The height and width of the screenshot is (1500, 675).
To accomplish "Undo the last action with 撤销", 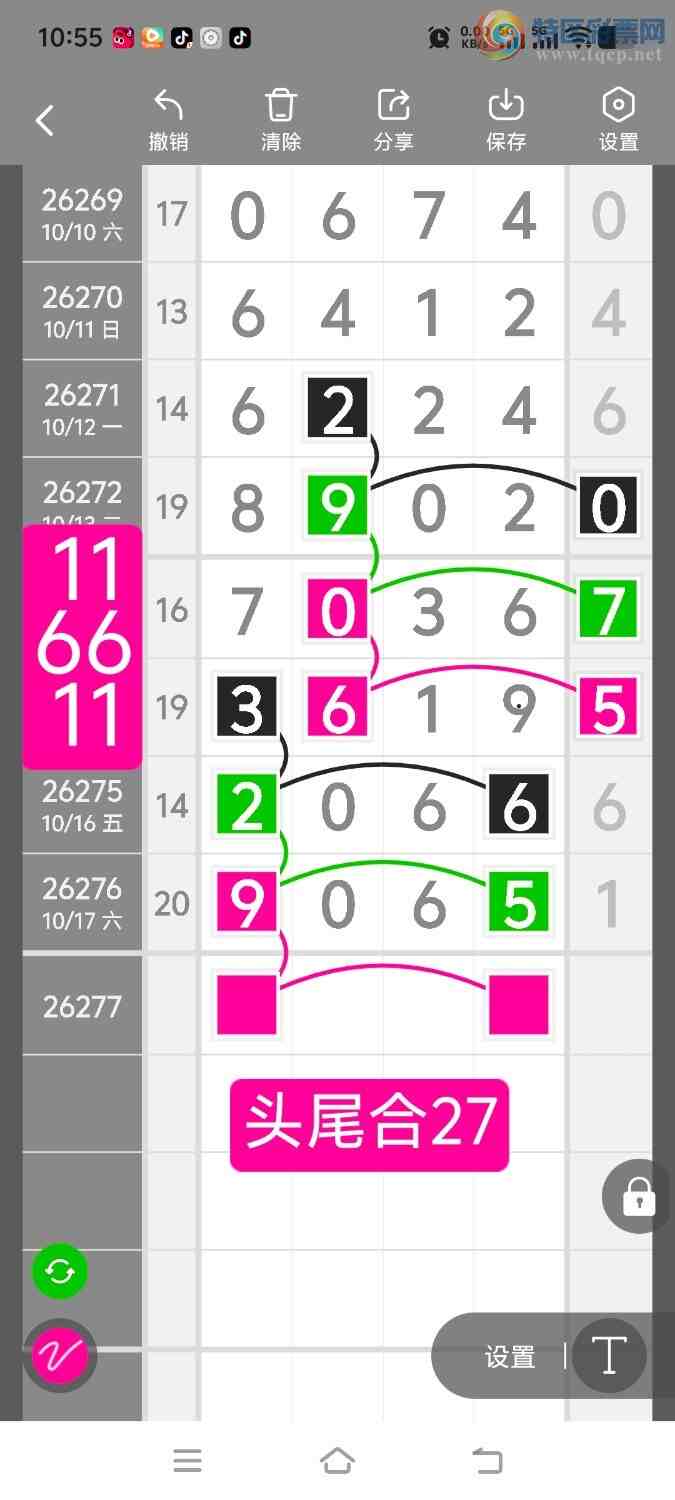I will 169,121.
